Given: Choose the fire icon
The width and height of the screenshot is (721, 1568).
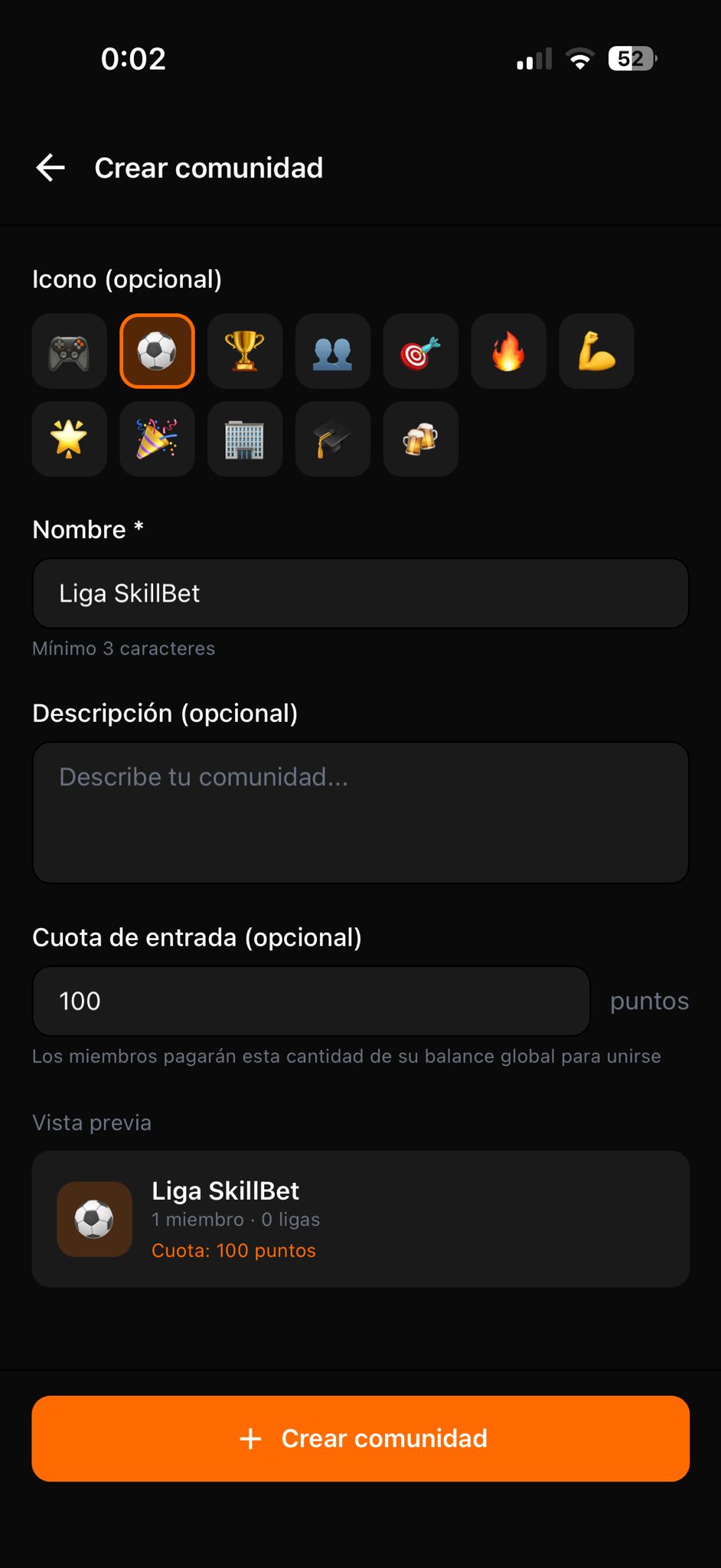Looking at the screenshot, I should click(508, 351).
